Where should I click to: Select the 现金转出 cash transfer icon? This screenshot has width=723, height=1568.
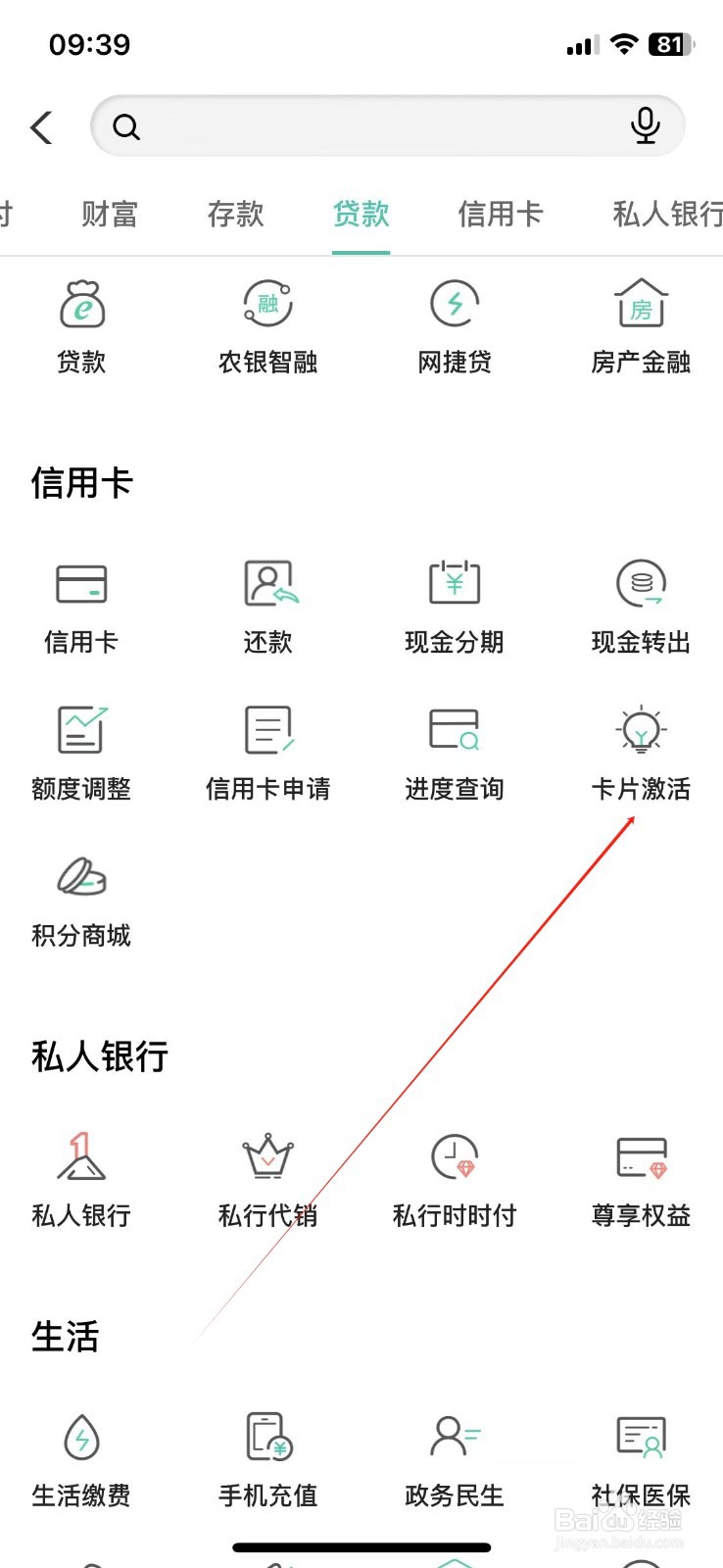click(639, 603)
